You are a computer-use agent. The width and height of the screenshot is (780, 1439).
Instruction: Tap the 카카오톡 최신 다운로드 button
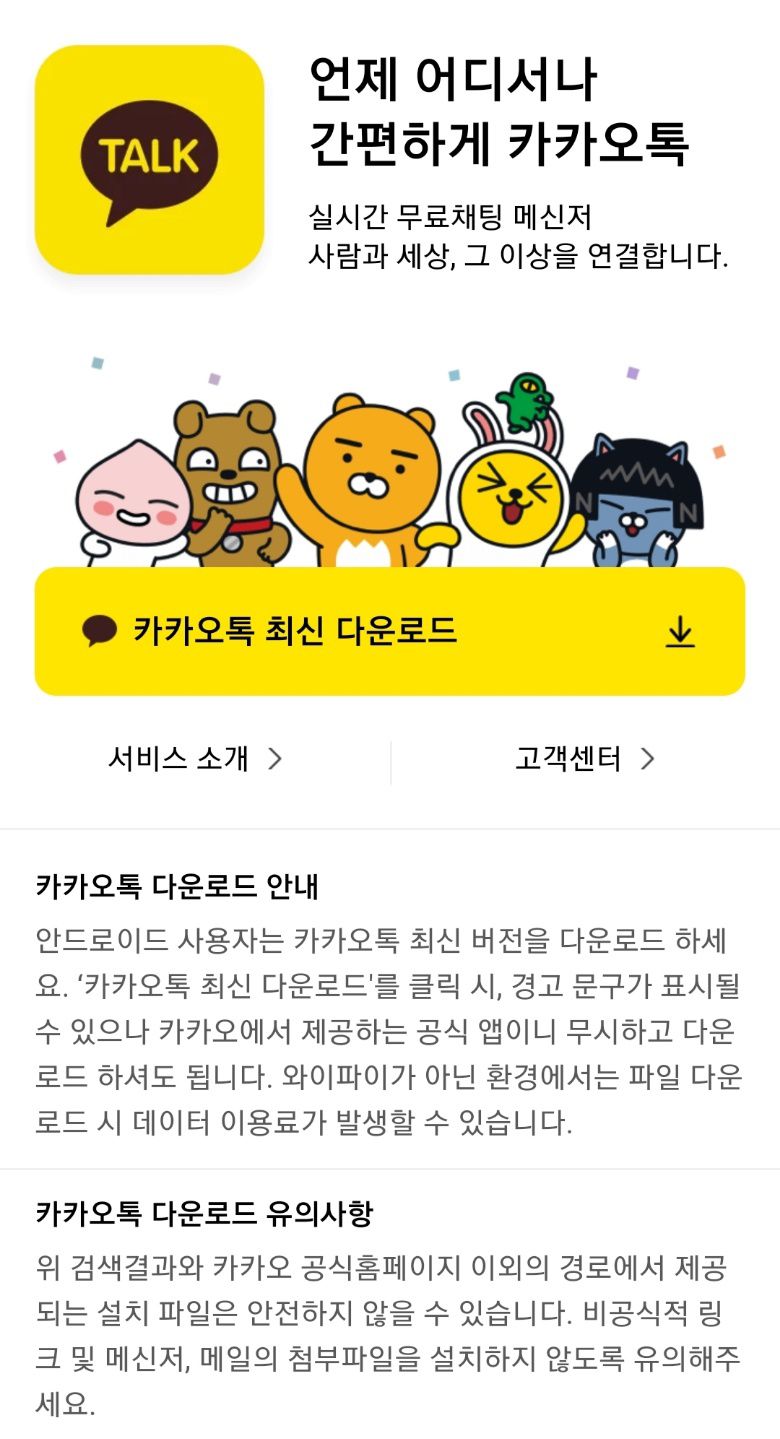pyautogui.click(x=390, y=631)
